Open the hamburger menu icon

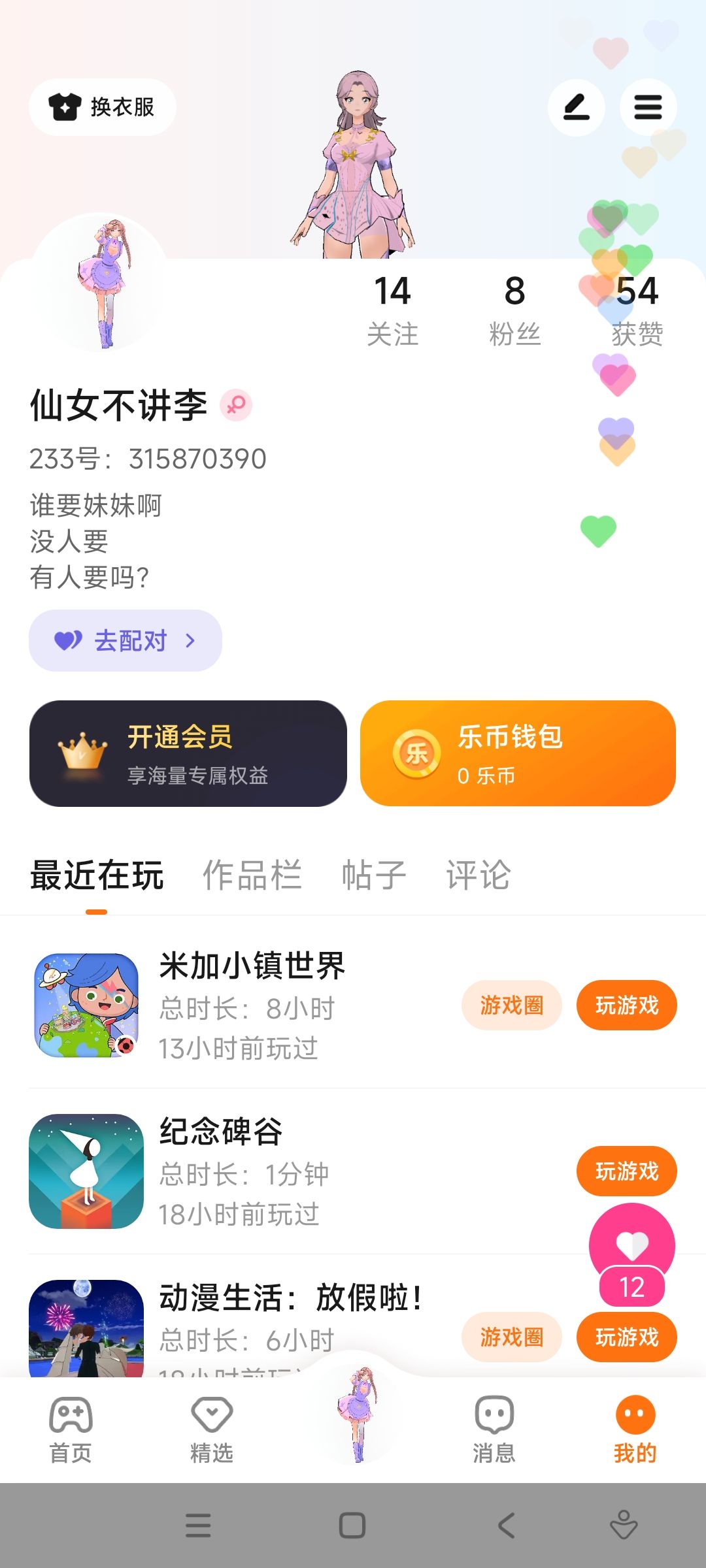point(648,107)
